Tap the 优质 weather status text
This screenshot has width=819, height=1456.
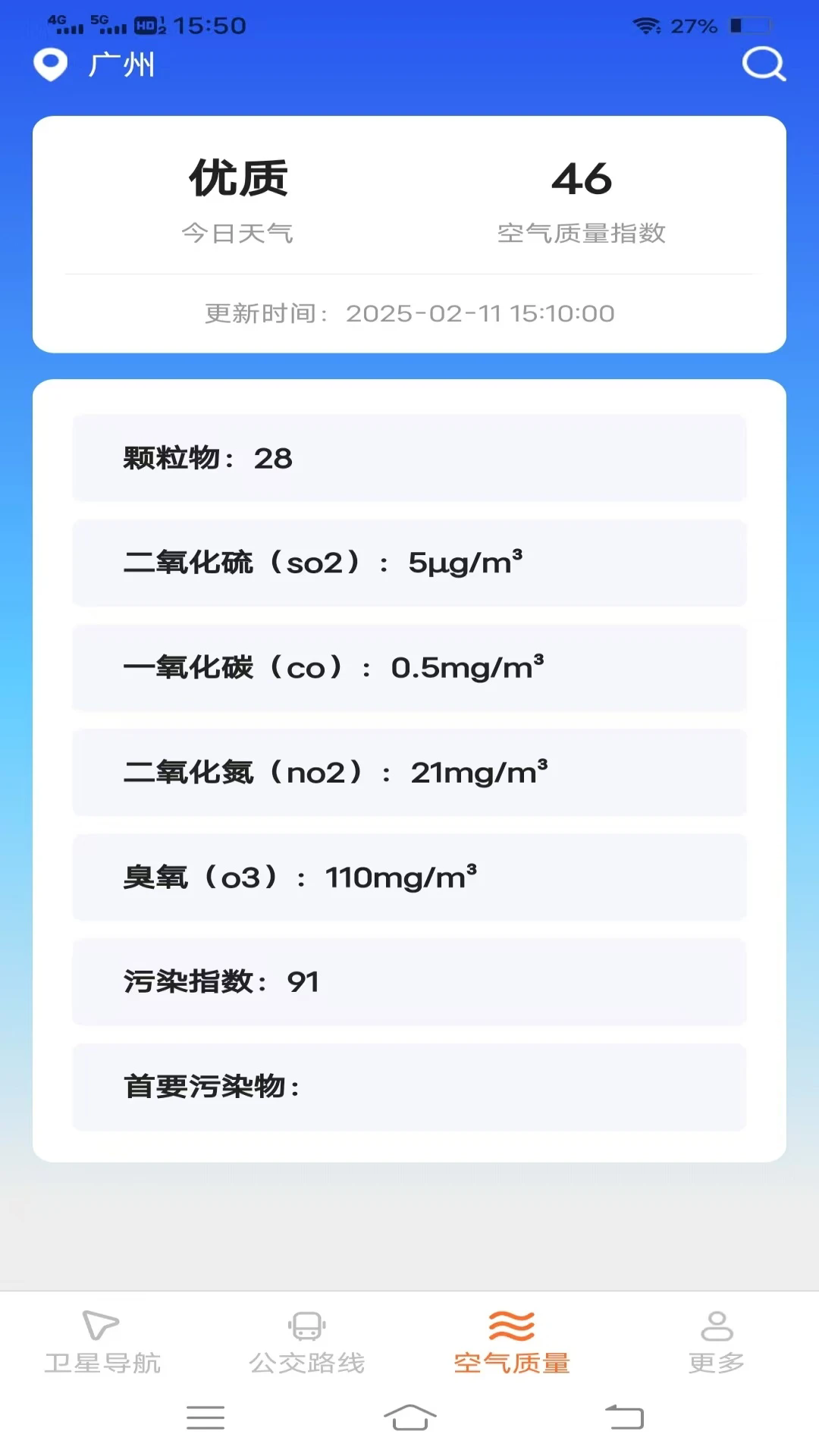tap(239, 178)
